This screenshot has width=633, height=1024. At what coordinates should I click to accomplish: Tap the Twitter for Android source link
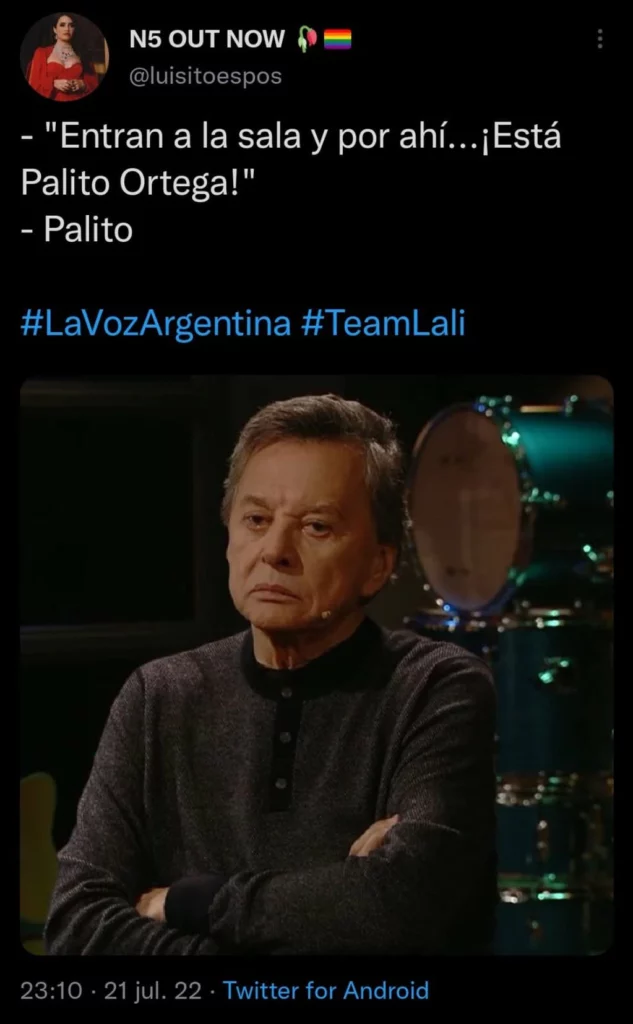point(326,991)
